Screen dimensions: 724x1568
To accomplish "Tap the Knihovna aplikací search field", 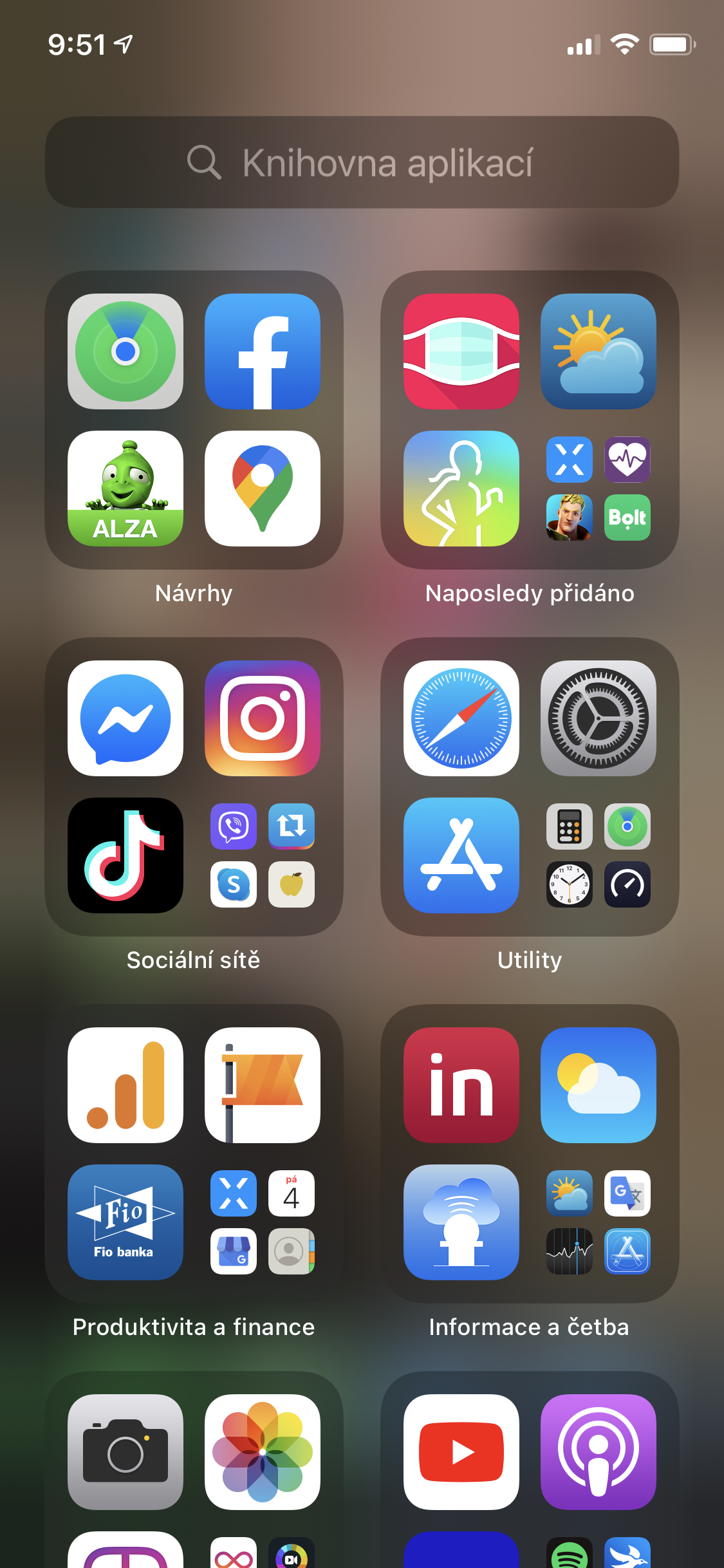I will pyautogui.click(x=362, y=162).
